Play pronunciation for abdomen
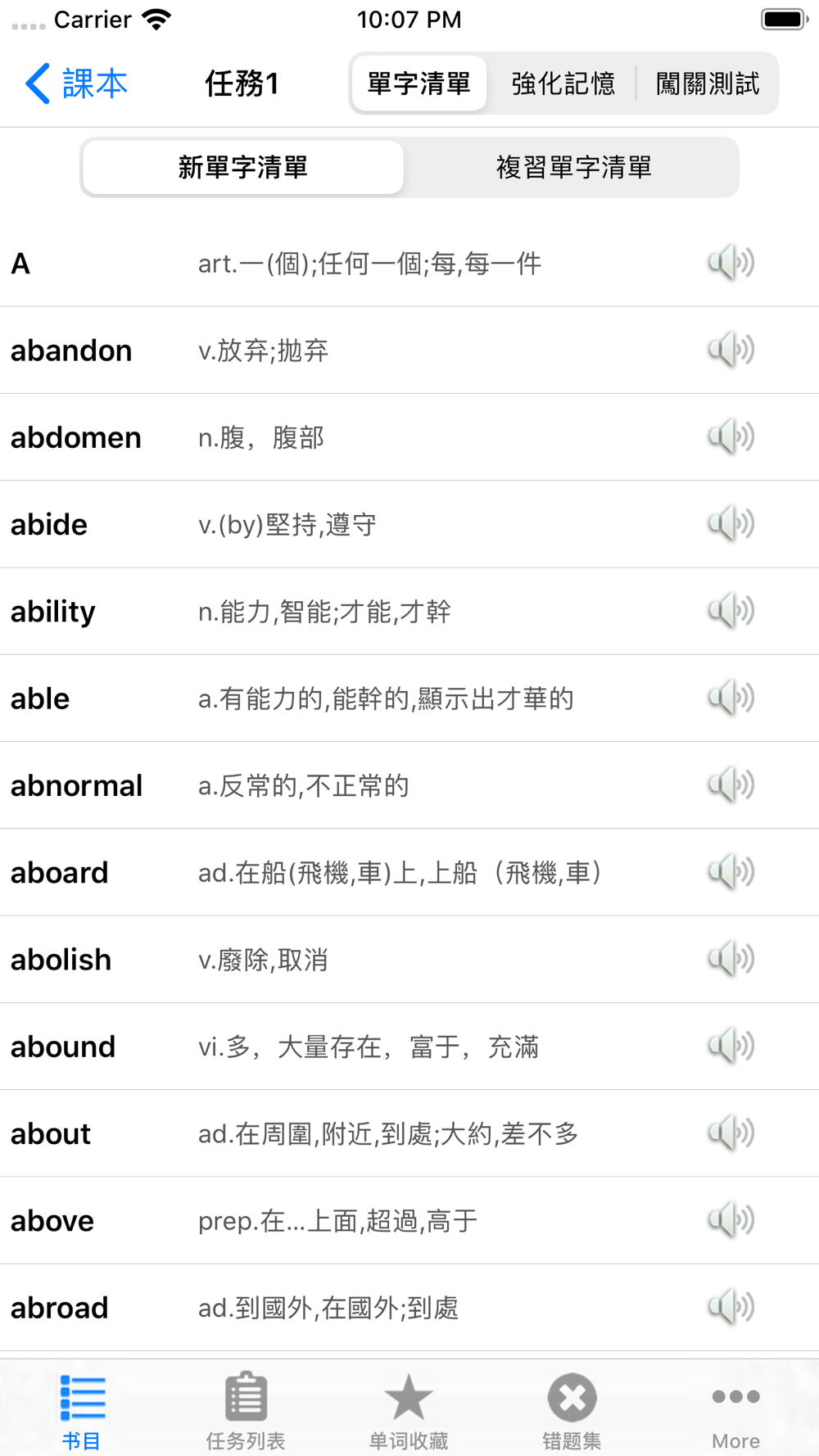The image size is (819, 1456). (x=731, y=437)
